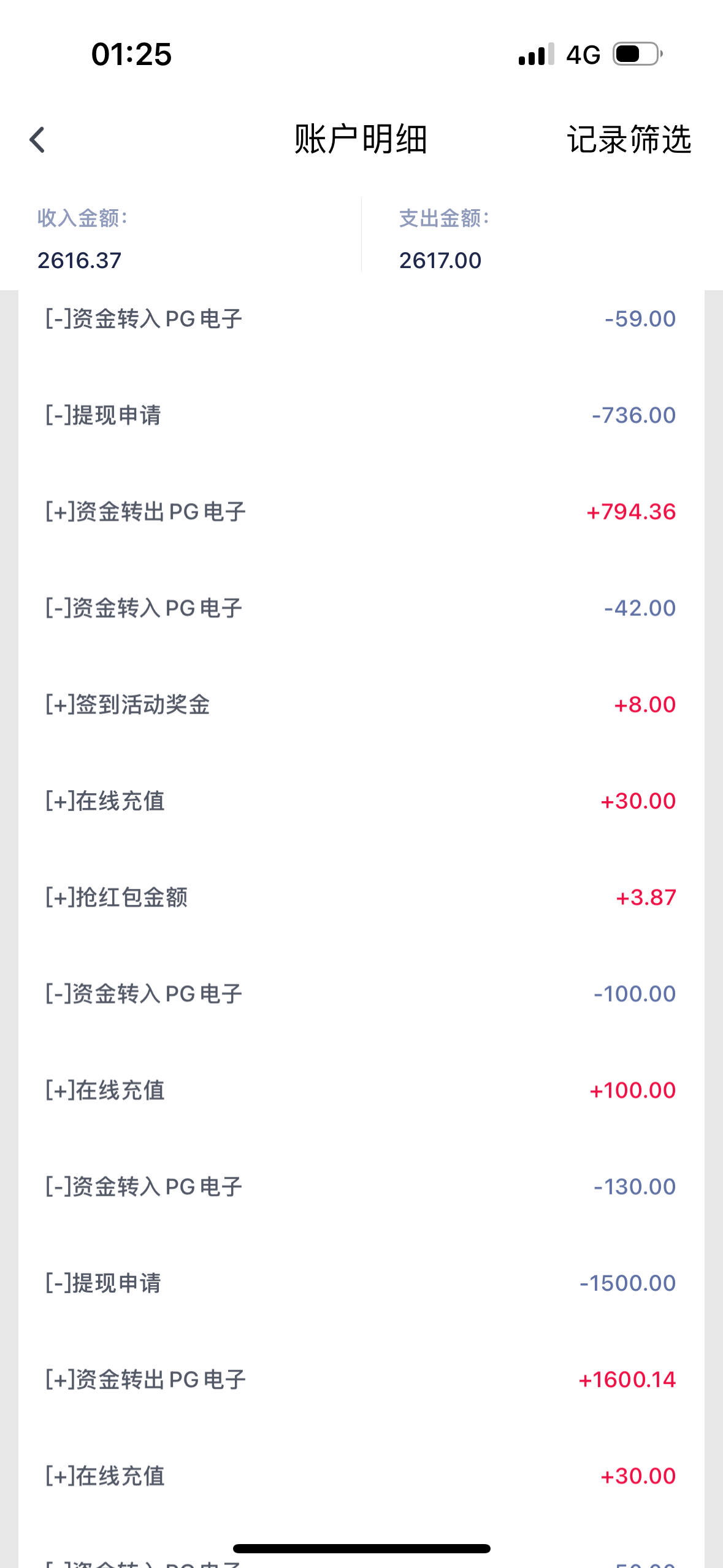
Task: Open the -1500.00 提现申请 withdrawal record
Action: 361,1283
